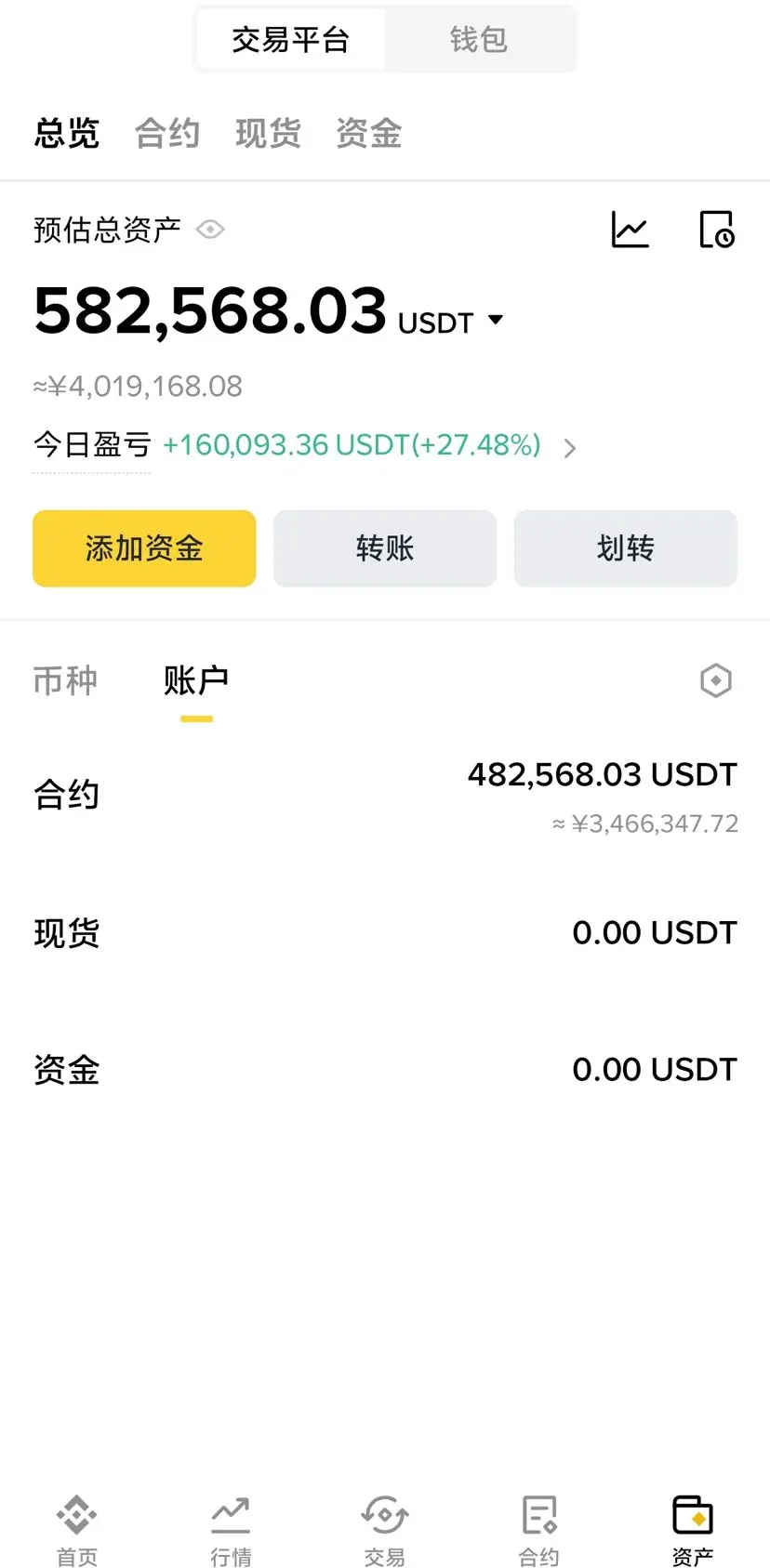The width and height of the screenshot is (770, 1568).
Task: Switch to the 资金 top tab
Action: pyautogui.click(x=368, y=133)
